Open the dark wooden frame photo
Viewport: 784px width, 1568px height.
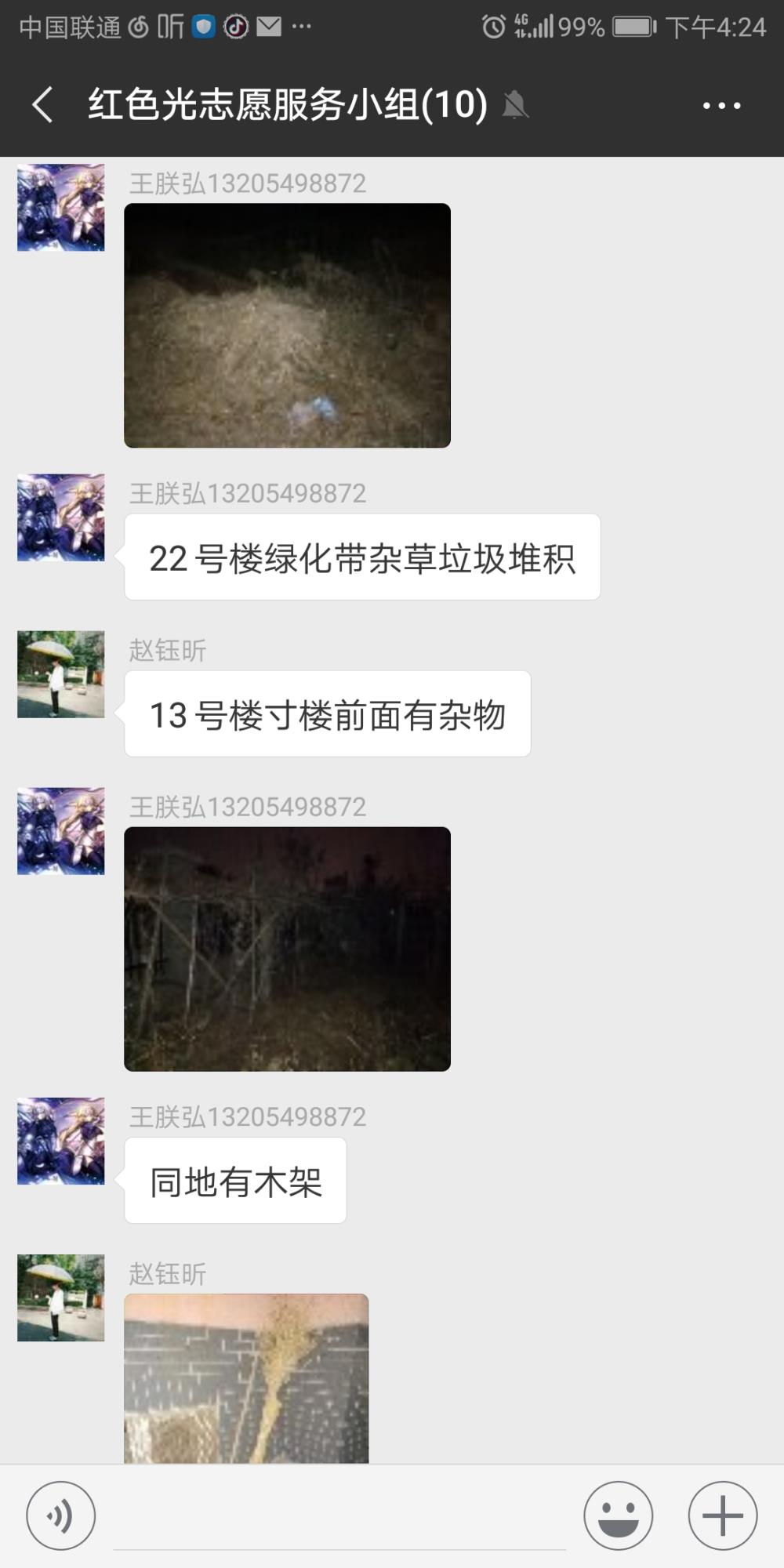click(287, 949)
